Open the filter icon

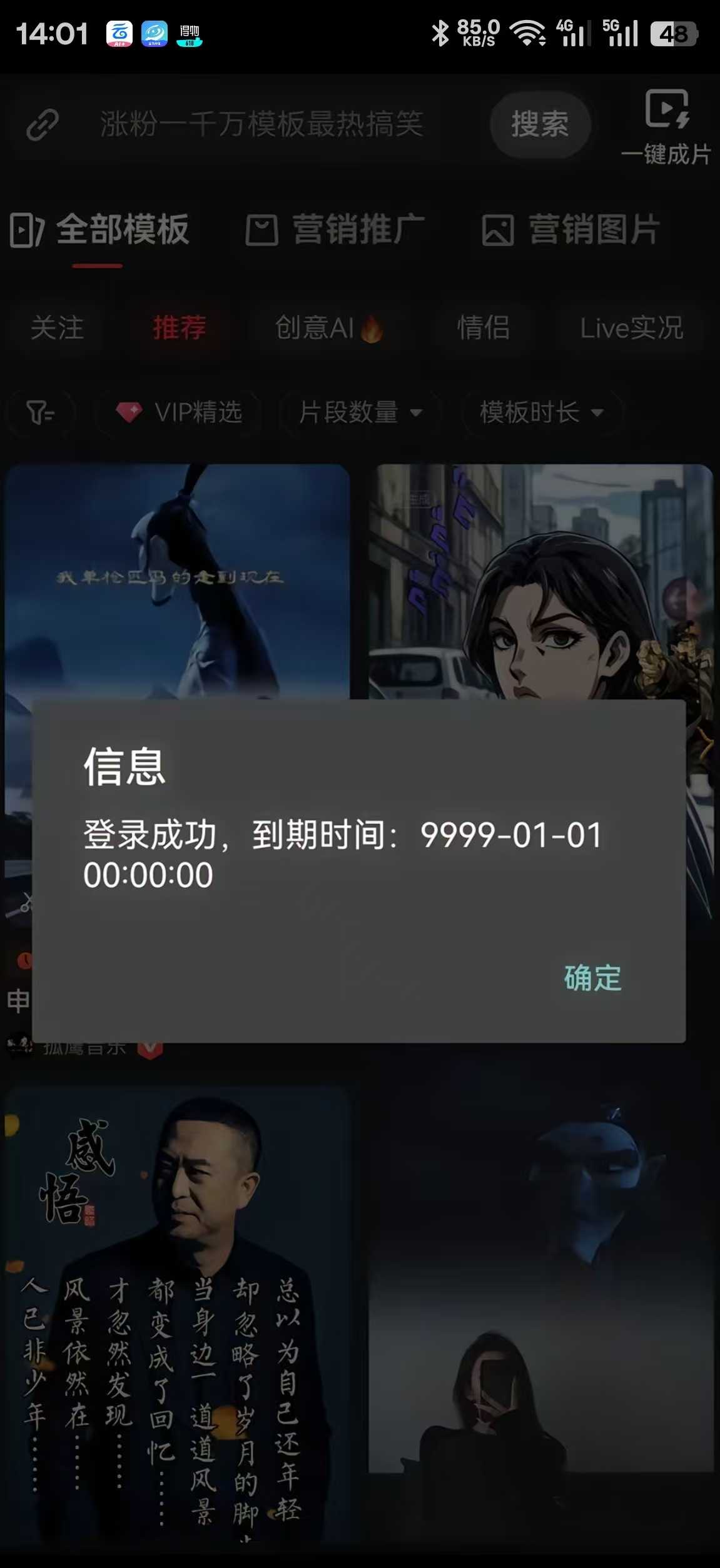tap(40, 413)
